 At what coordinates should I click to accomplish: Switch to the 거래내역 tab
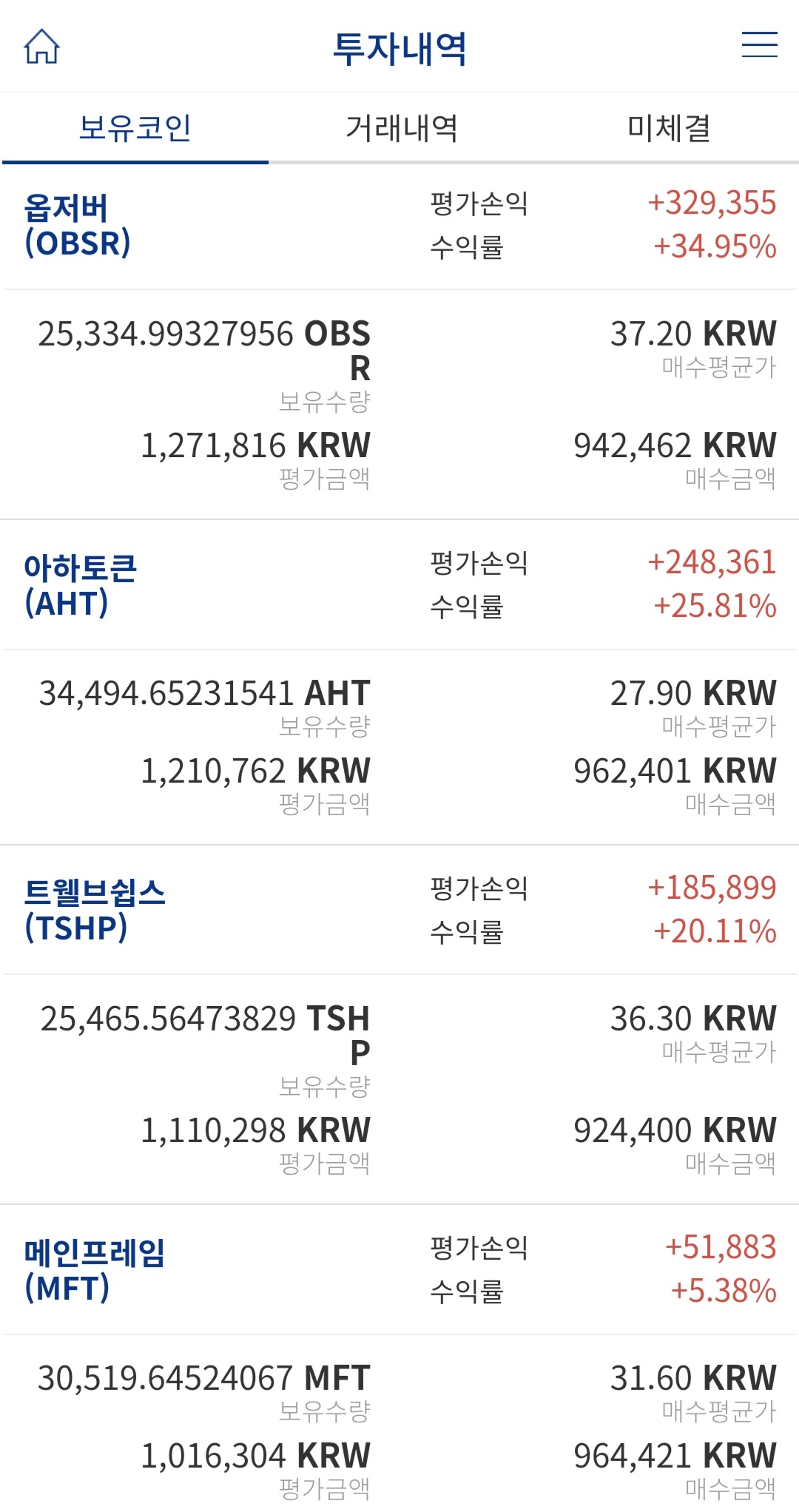401,128
